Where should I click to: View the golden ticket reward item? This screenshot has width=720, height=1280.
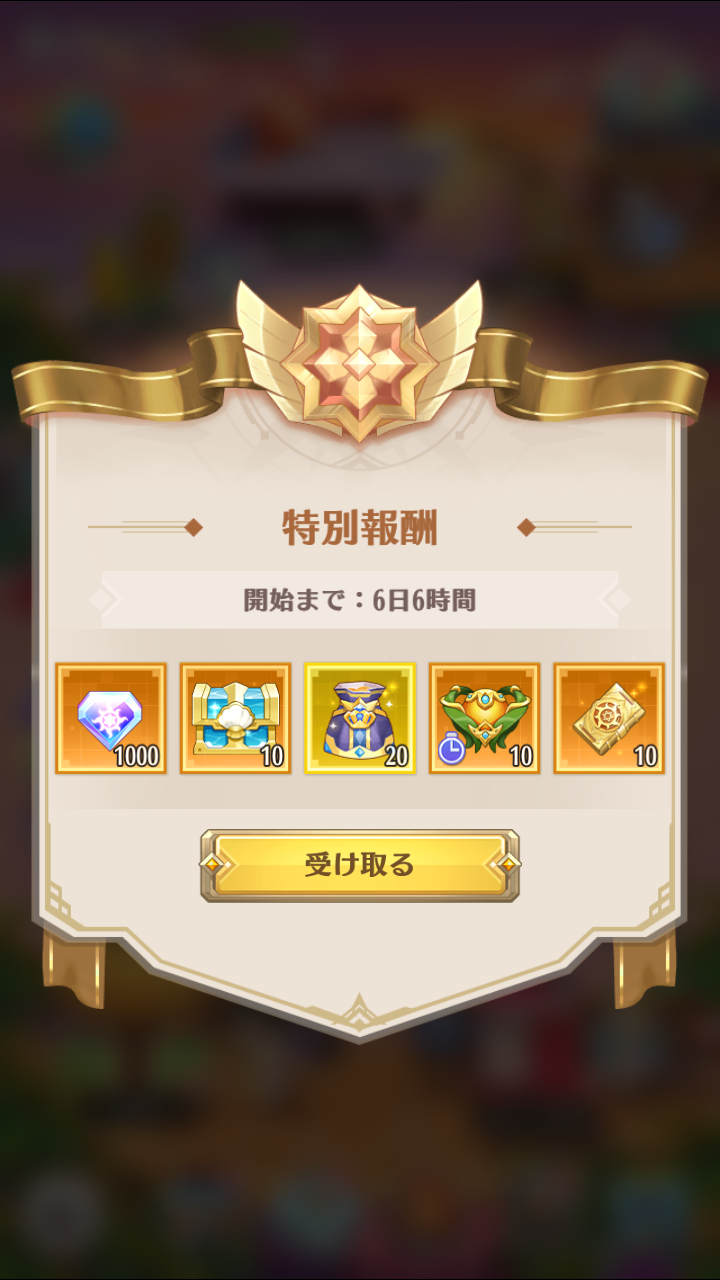609,718
